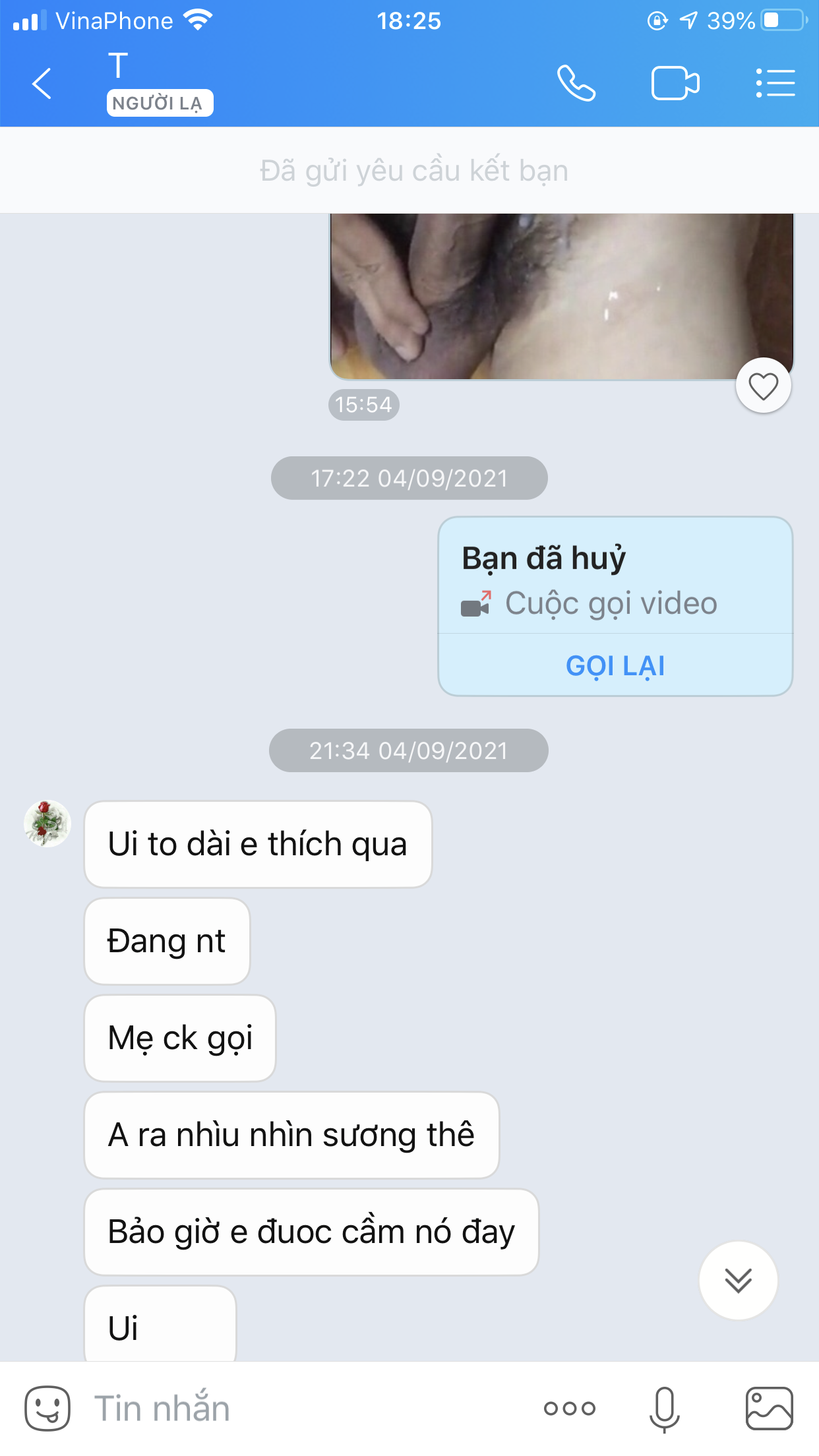Jump to the latest messages
The image size is (819, 1456).
pos(739,1281)
